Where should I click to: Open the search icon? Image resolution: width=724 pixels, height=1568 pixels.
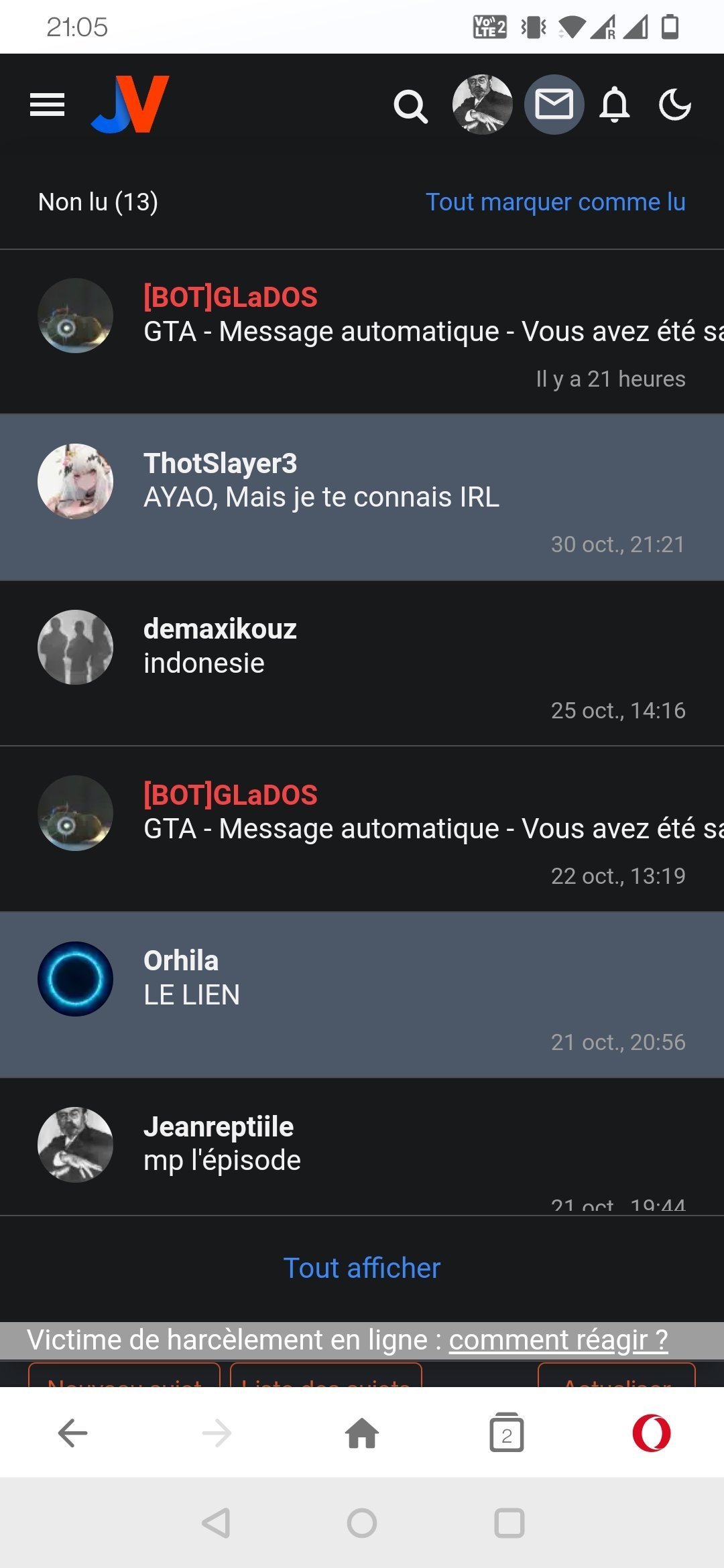click(x=410, y=106)
